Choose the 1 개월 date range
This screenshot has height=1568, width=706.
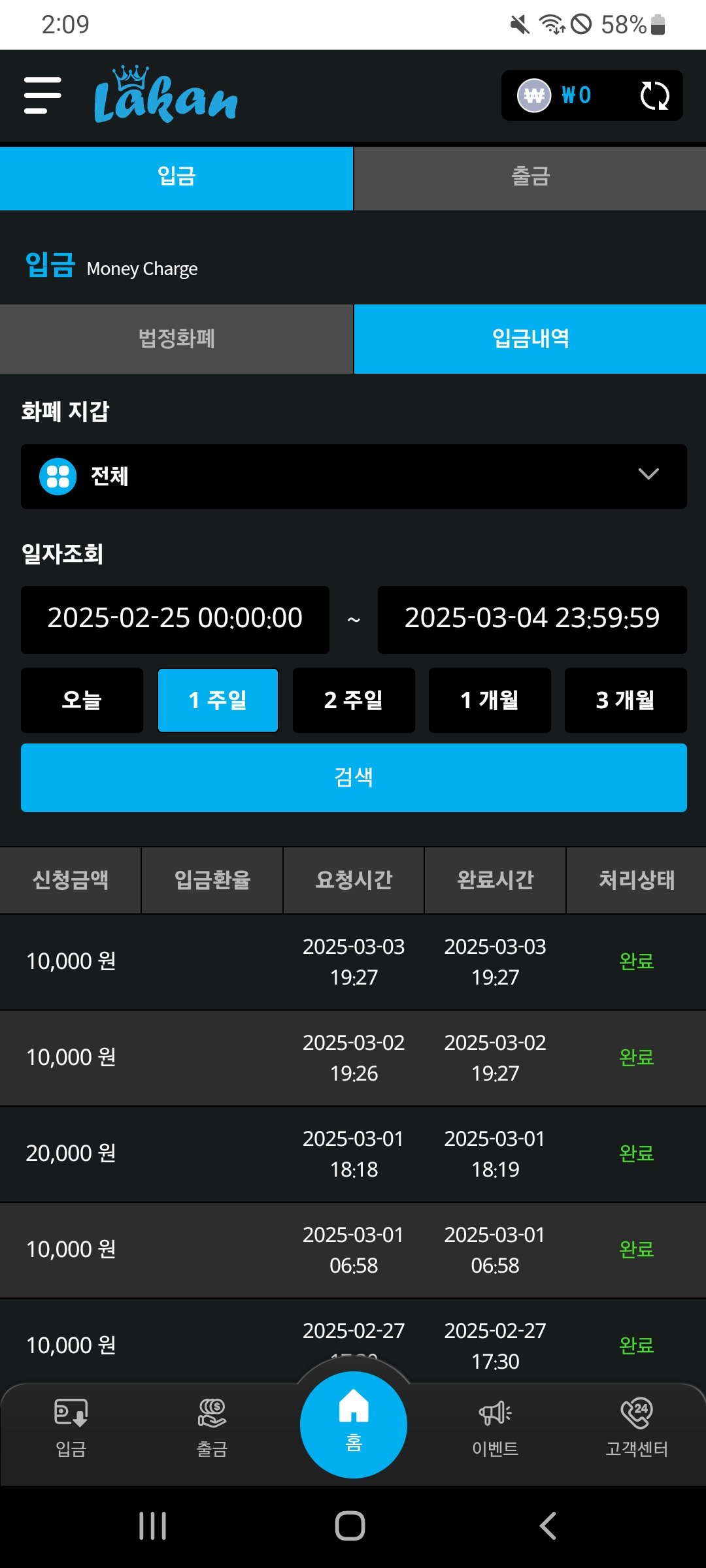(x=490, y=700)
